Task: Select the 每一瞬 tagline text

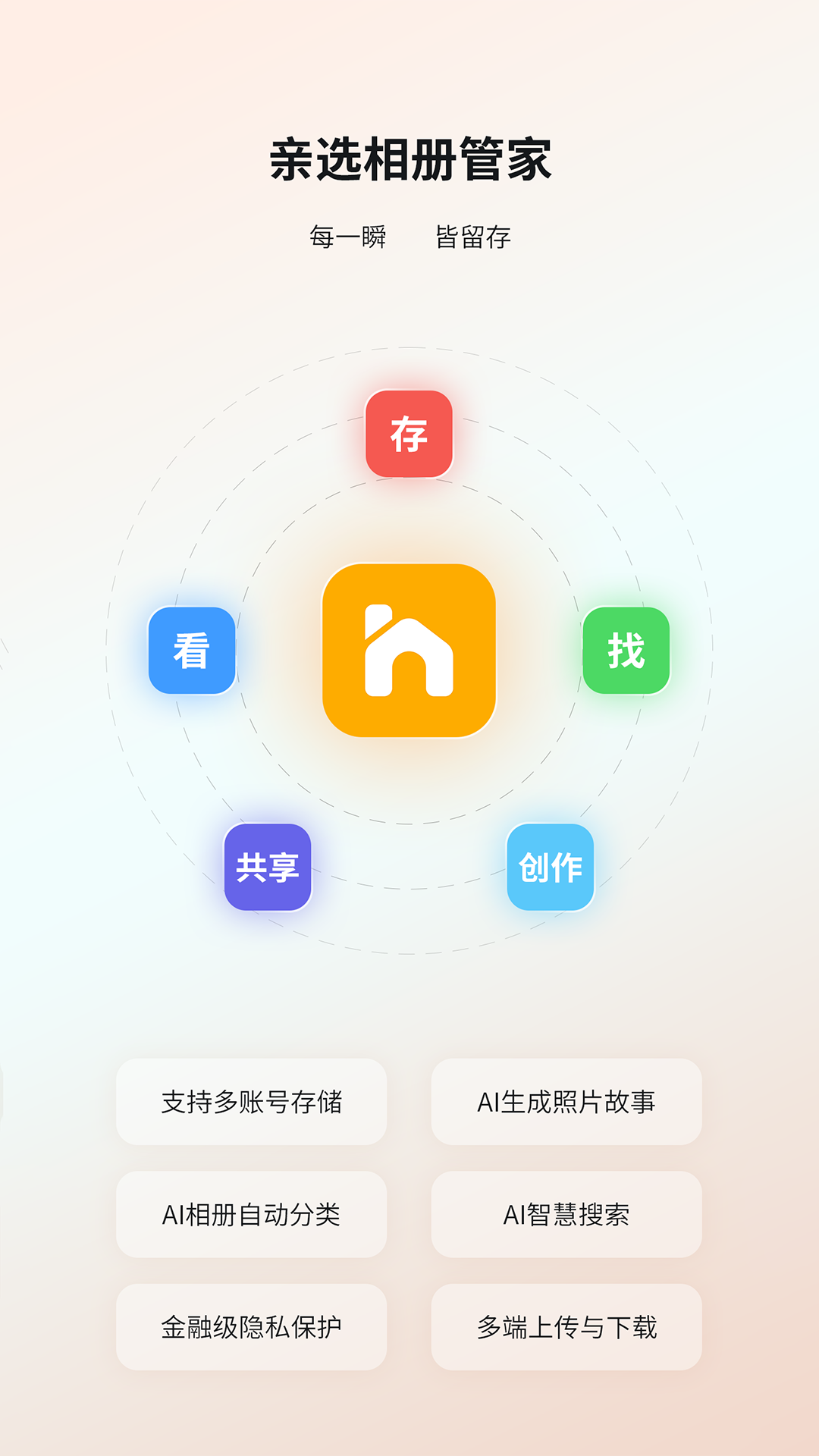Action: point(350,235)
